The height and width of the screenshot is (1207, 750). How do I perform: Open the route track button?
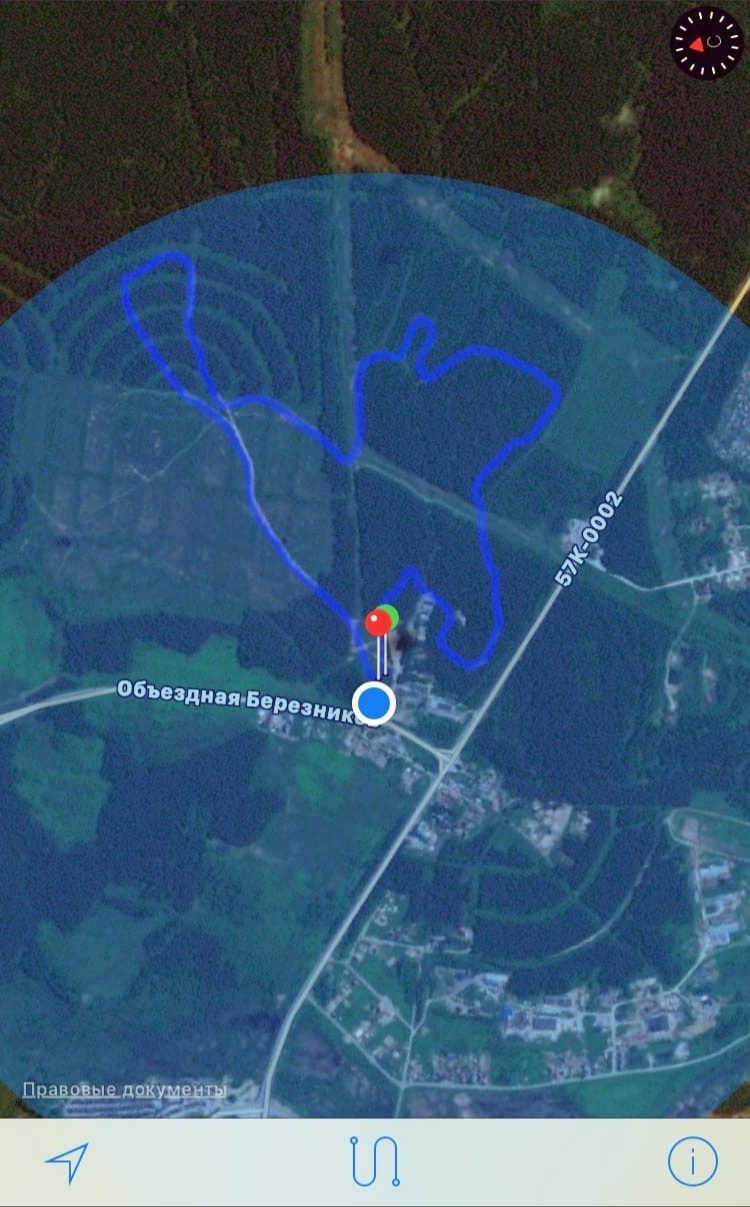pyautogui.click(x=375, y=1161)
